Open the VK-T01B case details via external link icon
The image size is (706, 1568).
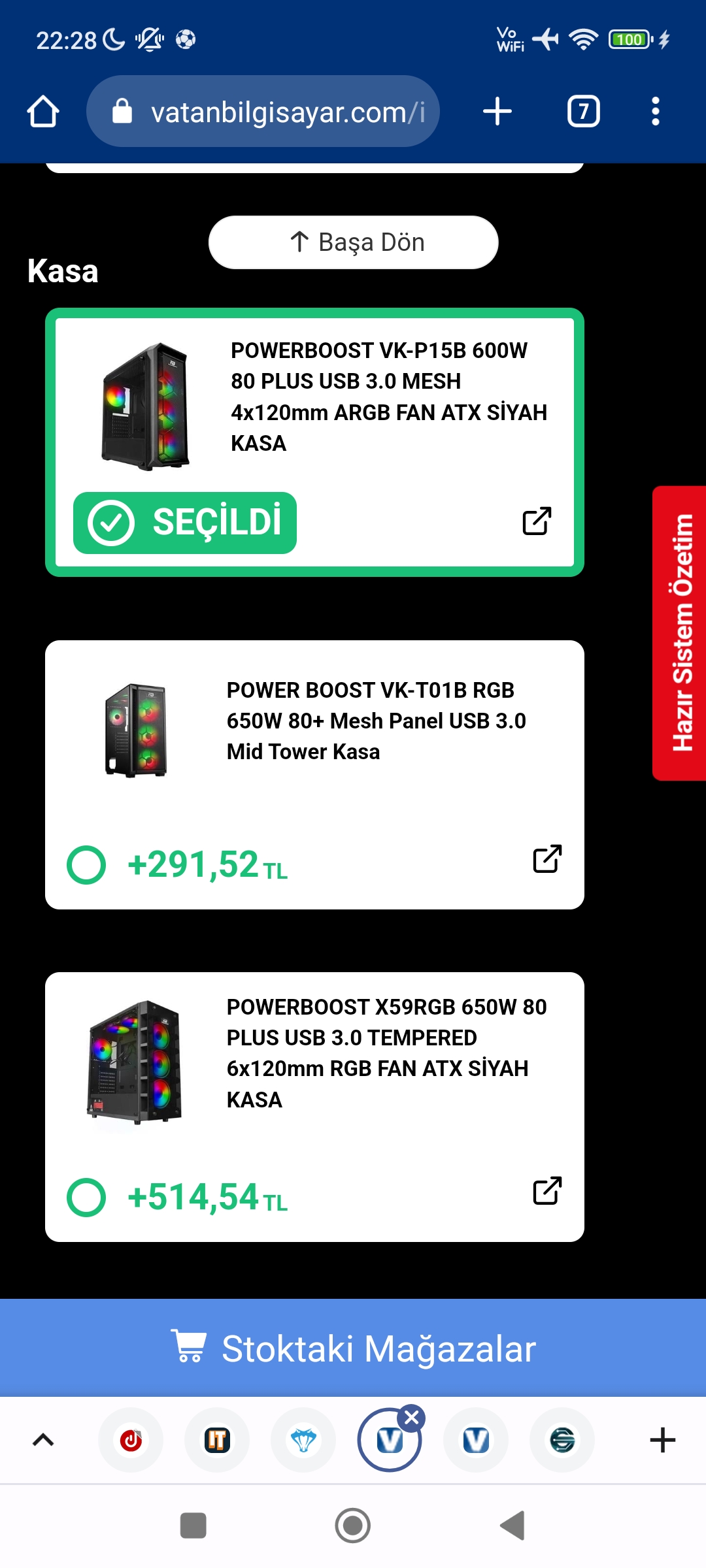547,859
